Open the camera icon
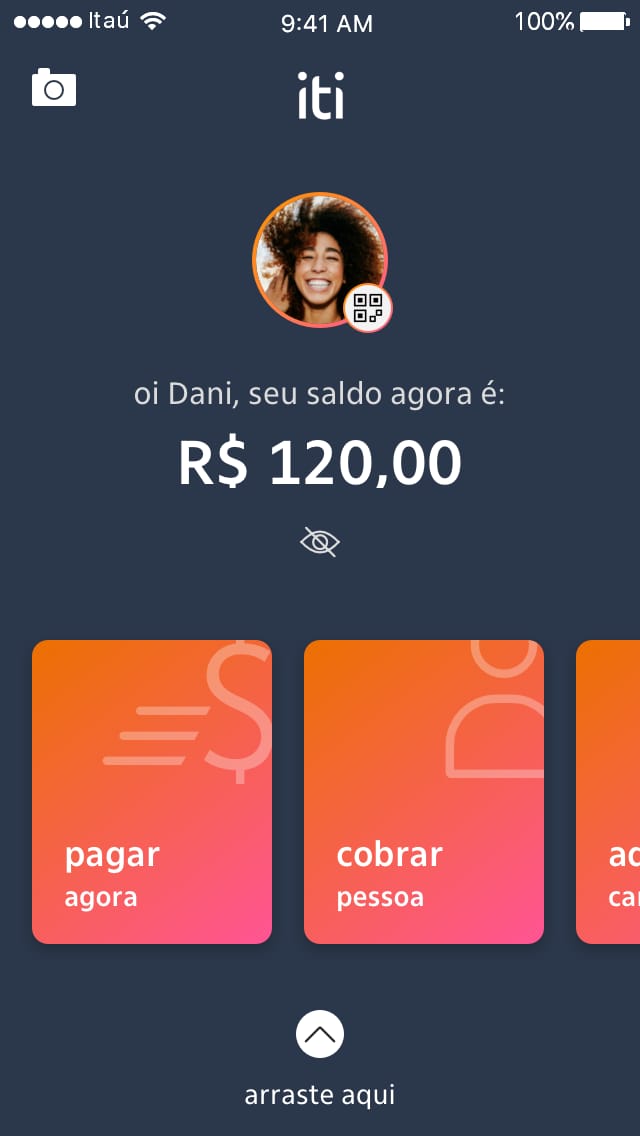Viewport: 640px width, 1136px height. click(x=54, y=88)
